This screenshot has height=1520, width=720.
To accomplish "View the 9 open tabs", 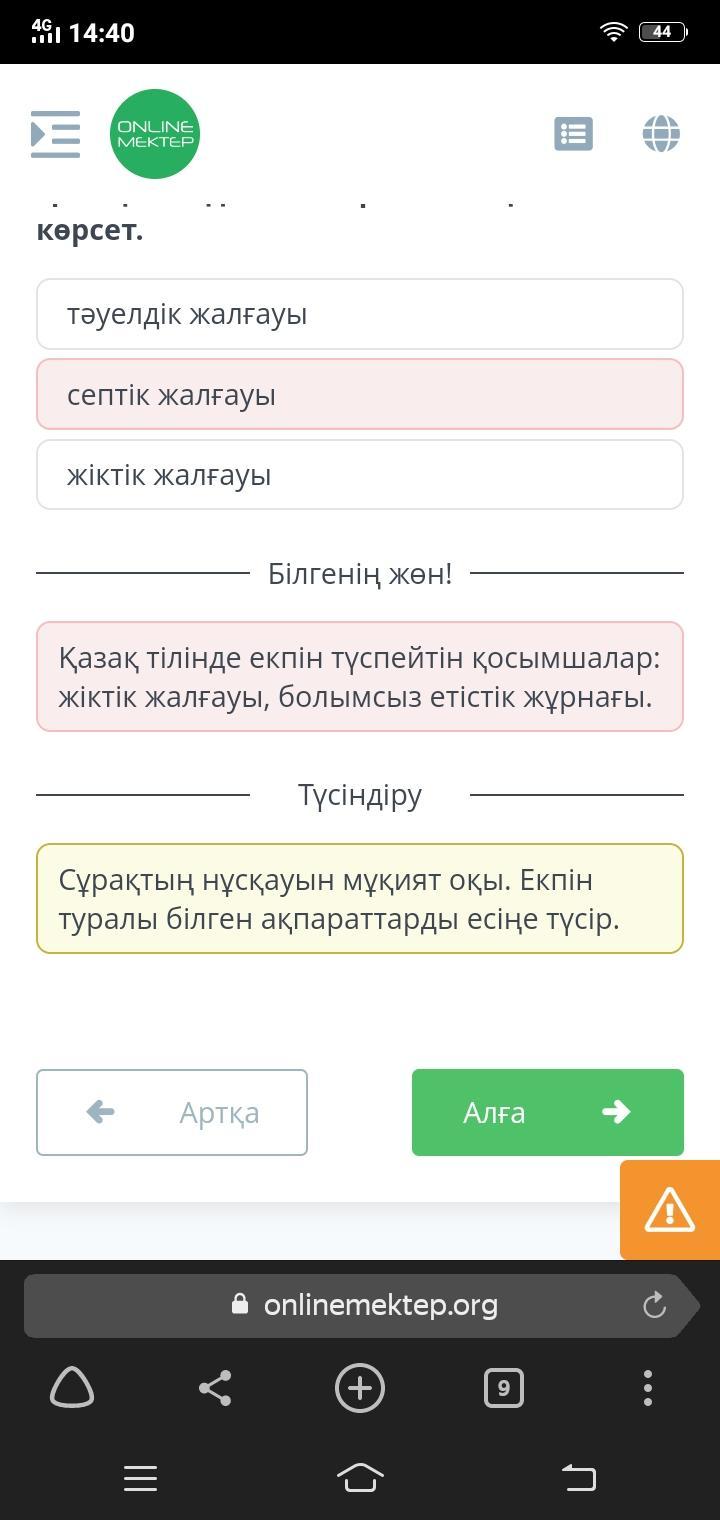I will click(503, 1388).
